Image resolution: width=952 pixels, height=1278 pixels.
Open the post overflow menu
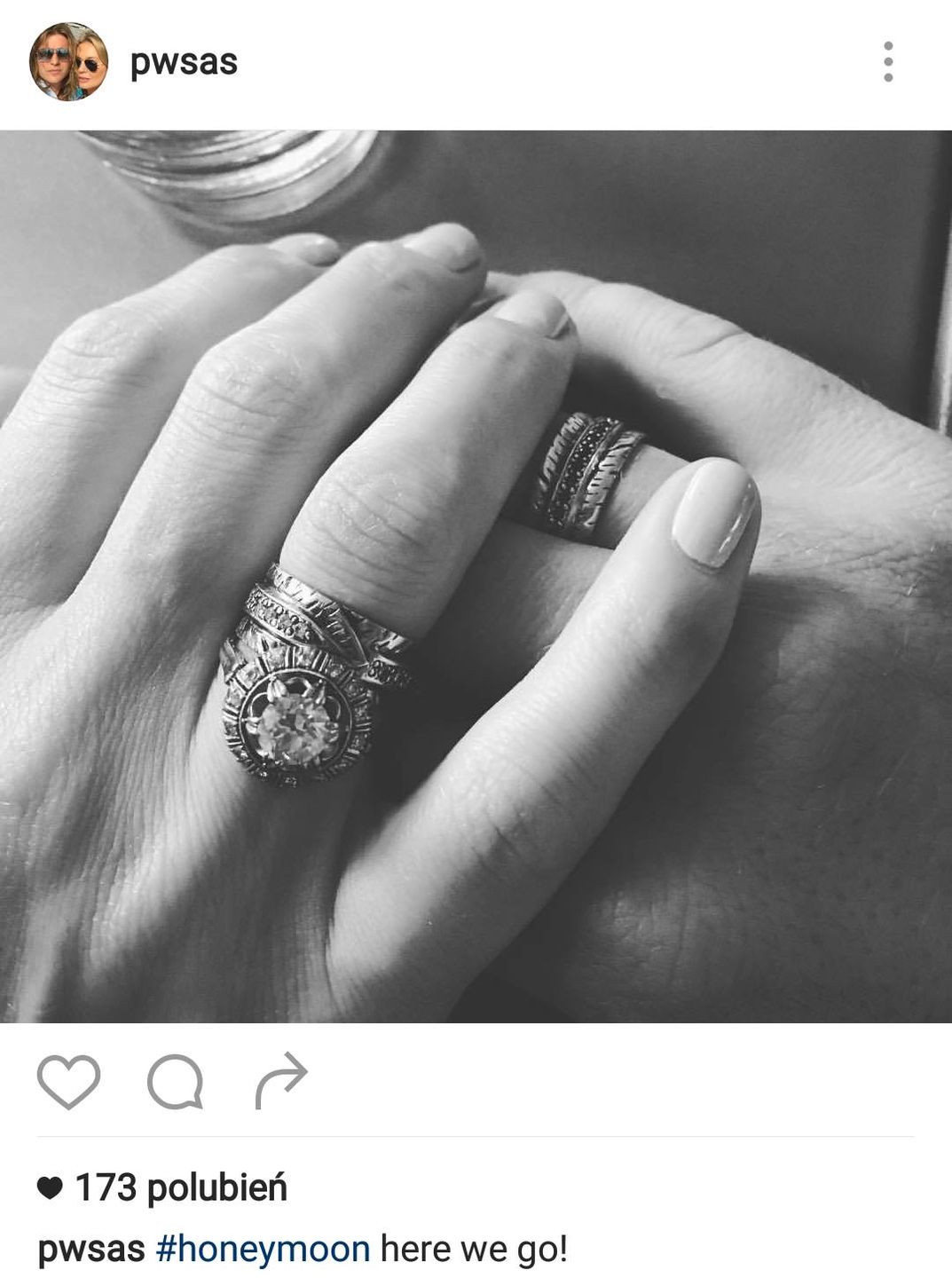[x=888, y=62]
